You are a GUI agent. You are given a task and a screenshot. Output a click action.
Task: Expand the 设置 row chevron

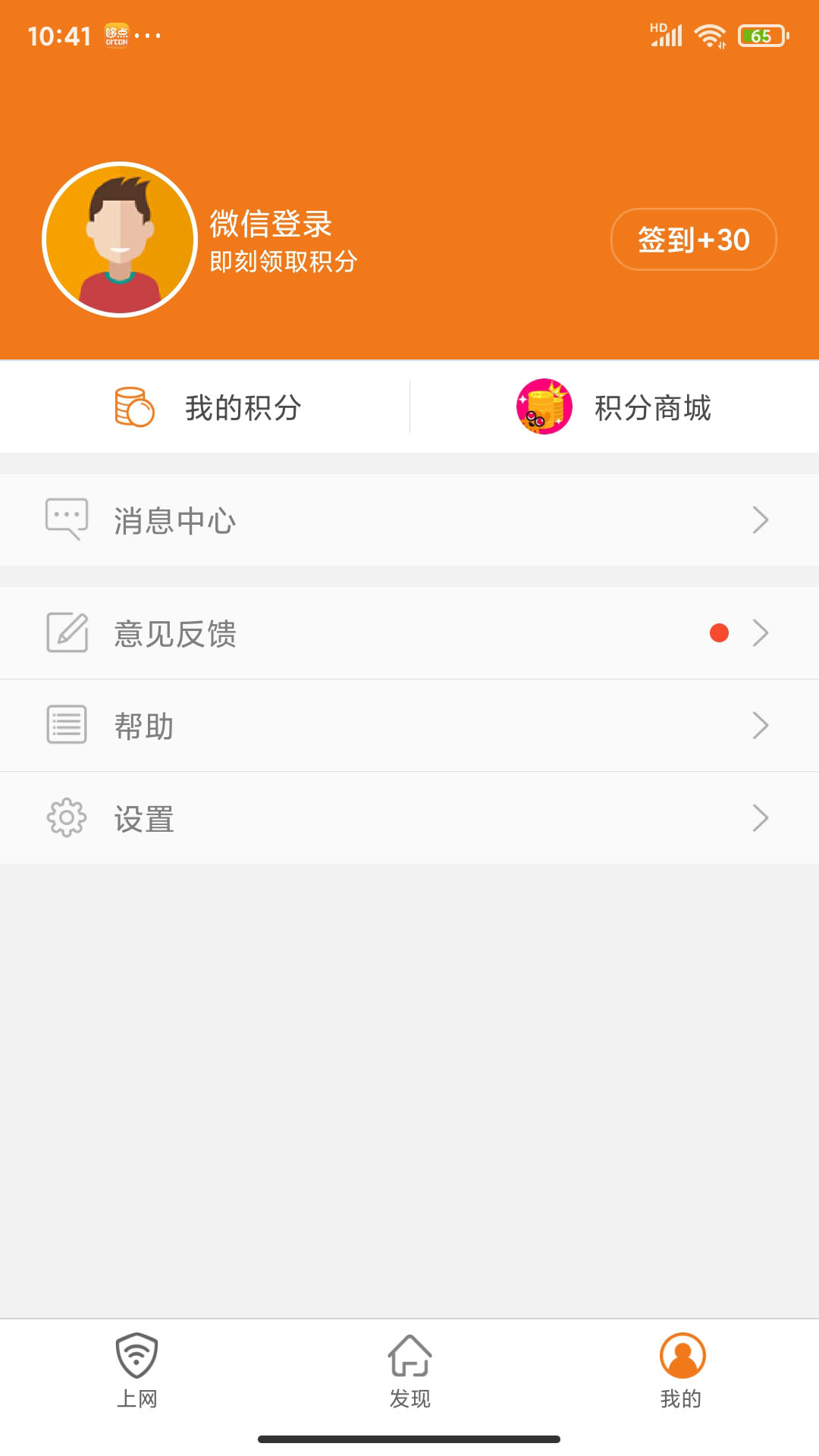[761, 817]
